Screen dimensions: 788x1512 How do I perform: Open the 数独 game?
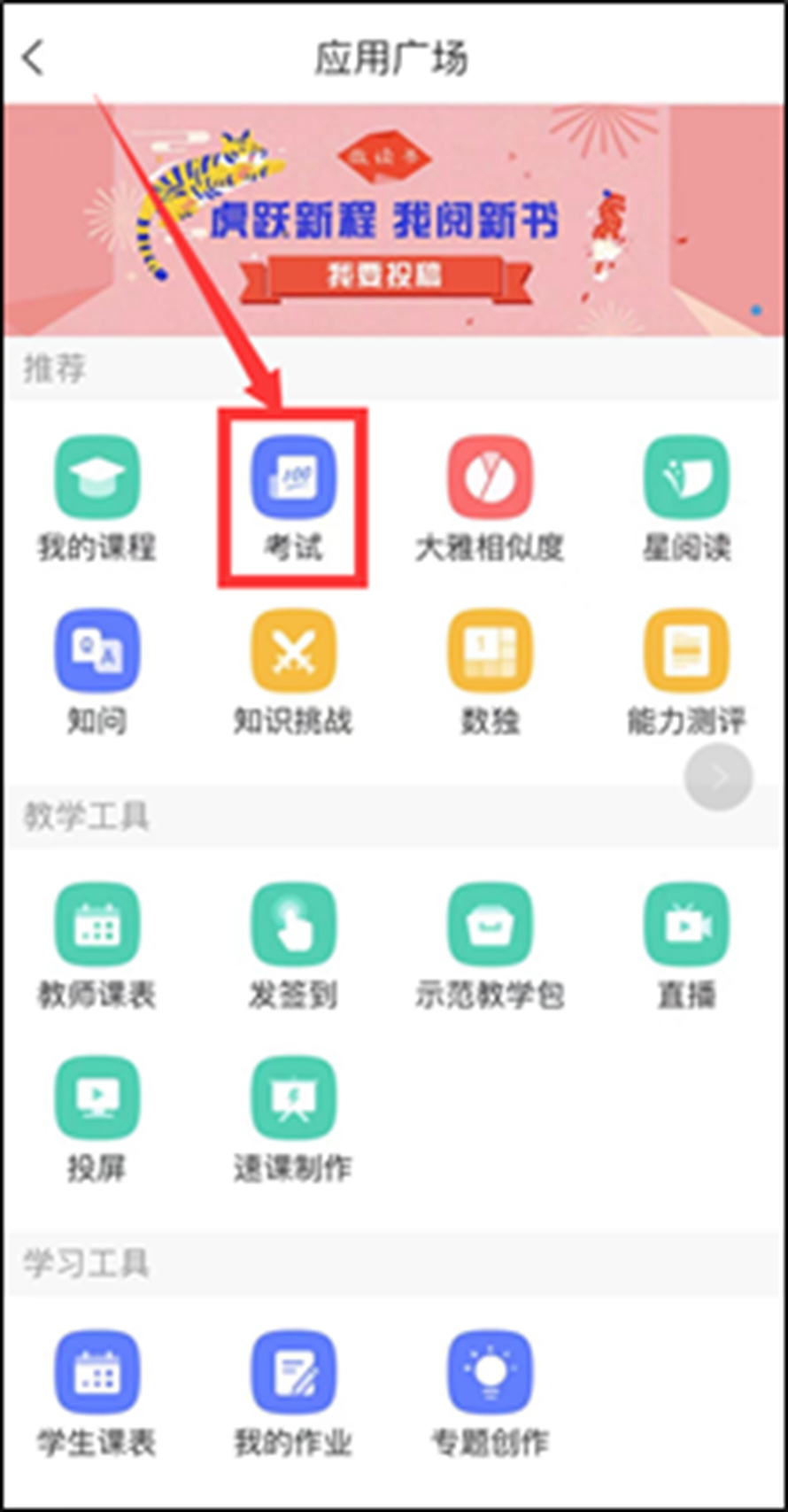pos(490,651)
